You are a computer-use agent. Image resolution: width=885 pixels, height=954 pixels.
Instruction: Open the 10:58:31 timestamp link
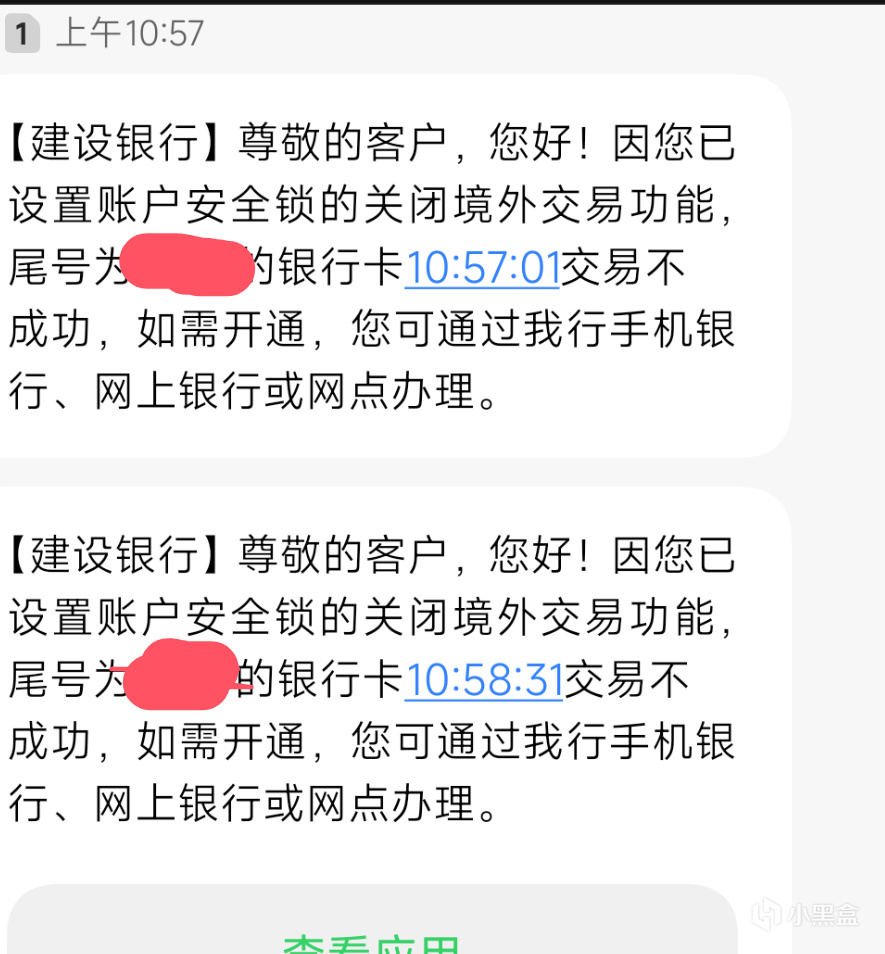tap(483, 680)
